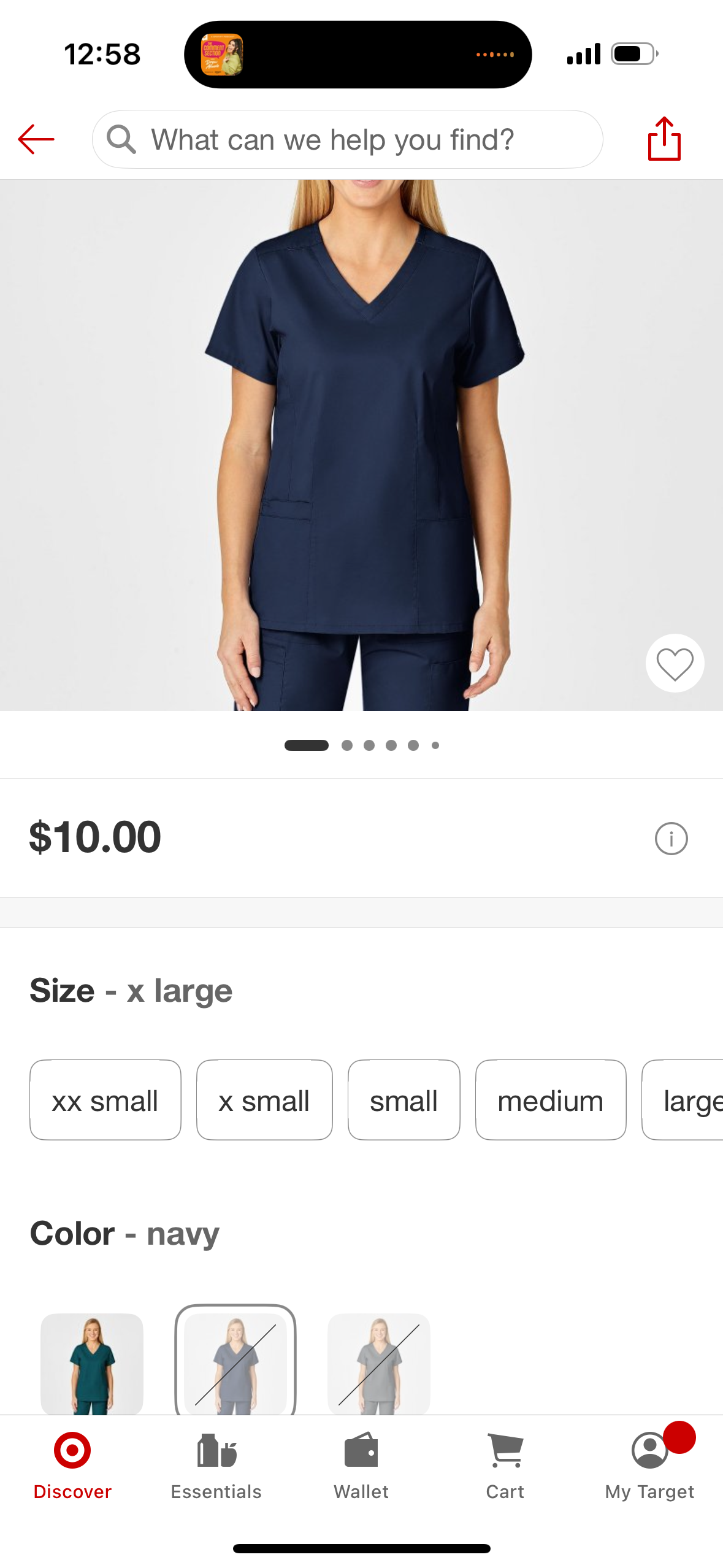The height and width of the screenshot is (1568, 723).
Task: Open the price info icon
Action: pyautogui.click(x=671, y=838)
